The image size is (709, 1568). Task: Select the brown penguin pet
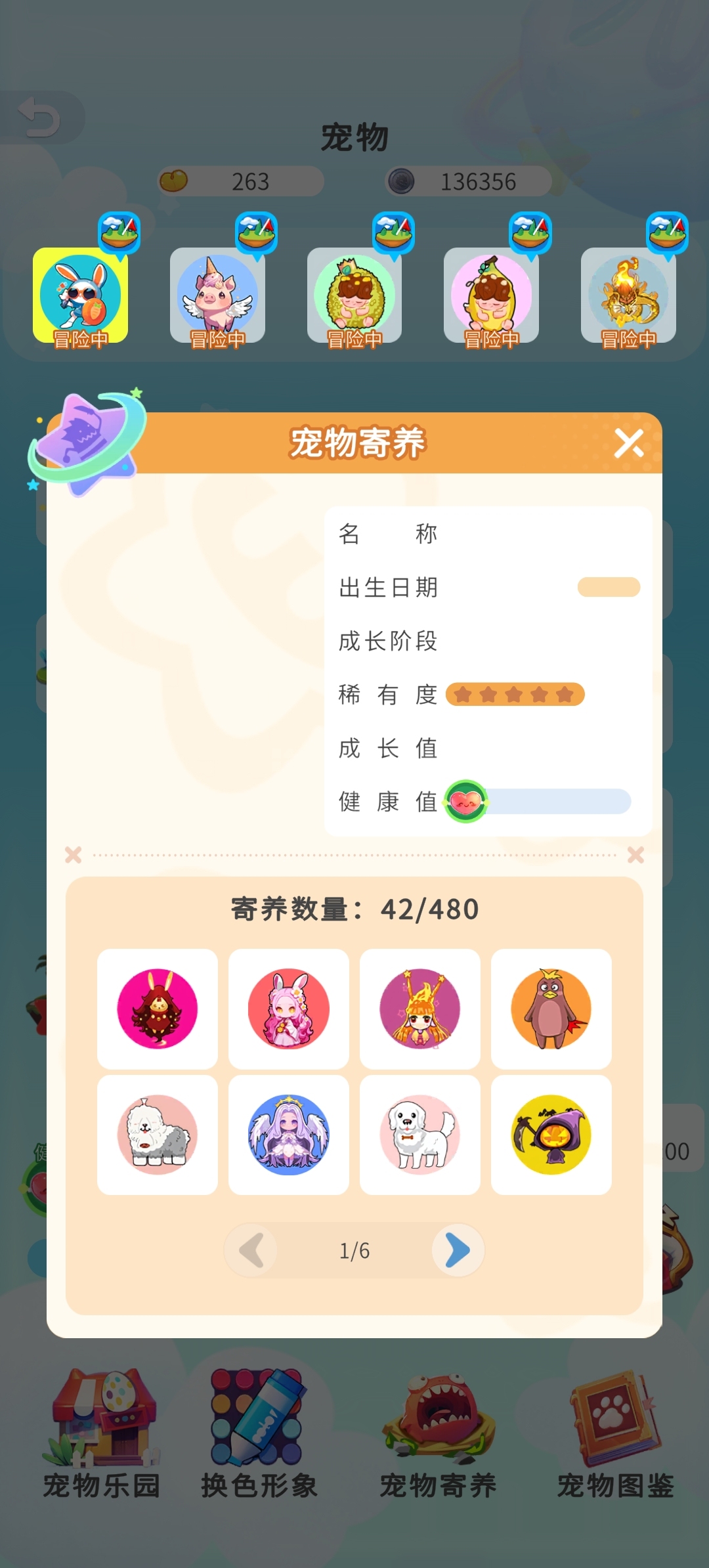click(x=551, y=1009)
